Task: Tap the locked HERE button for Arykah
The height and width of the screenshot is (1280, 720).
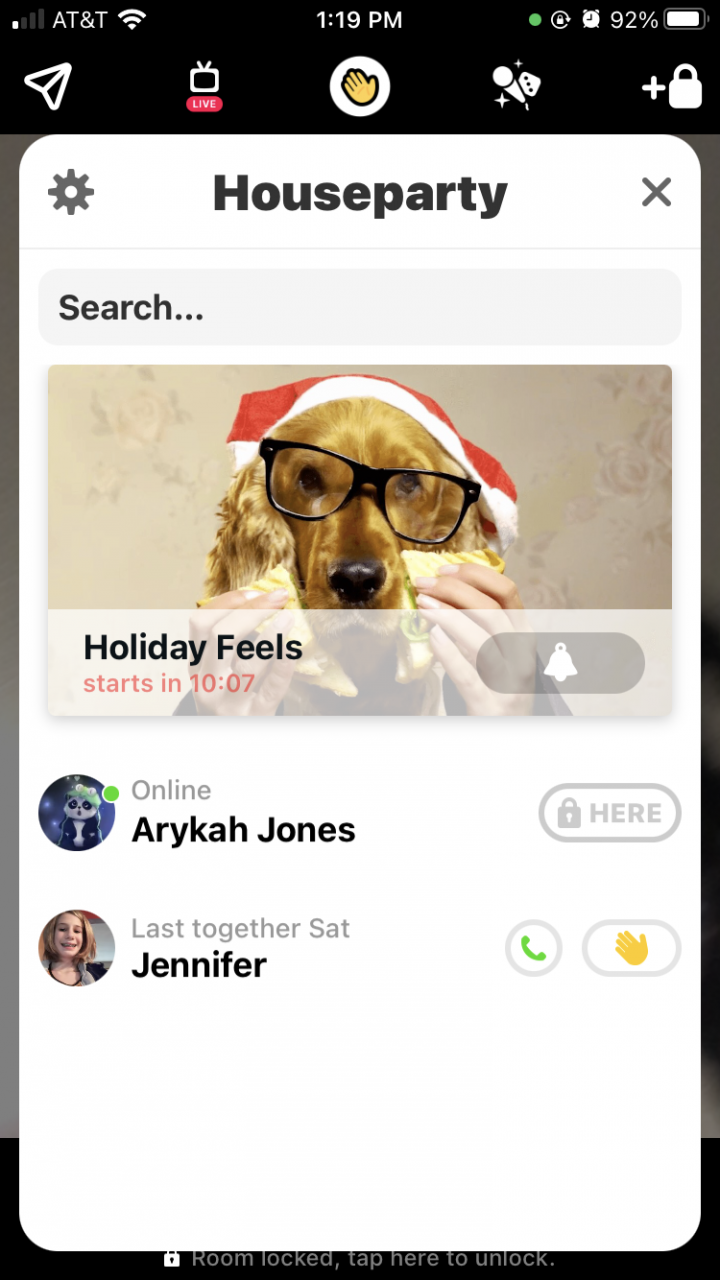Action: pos(610,813)
